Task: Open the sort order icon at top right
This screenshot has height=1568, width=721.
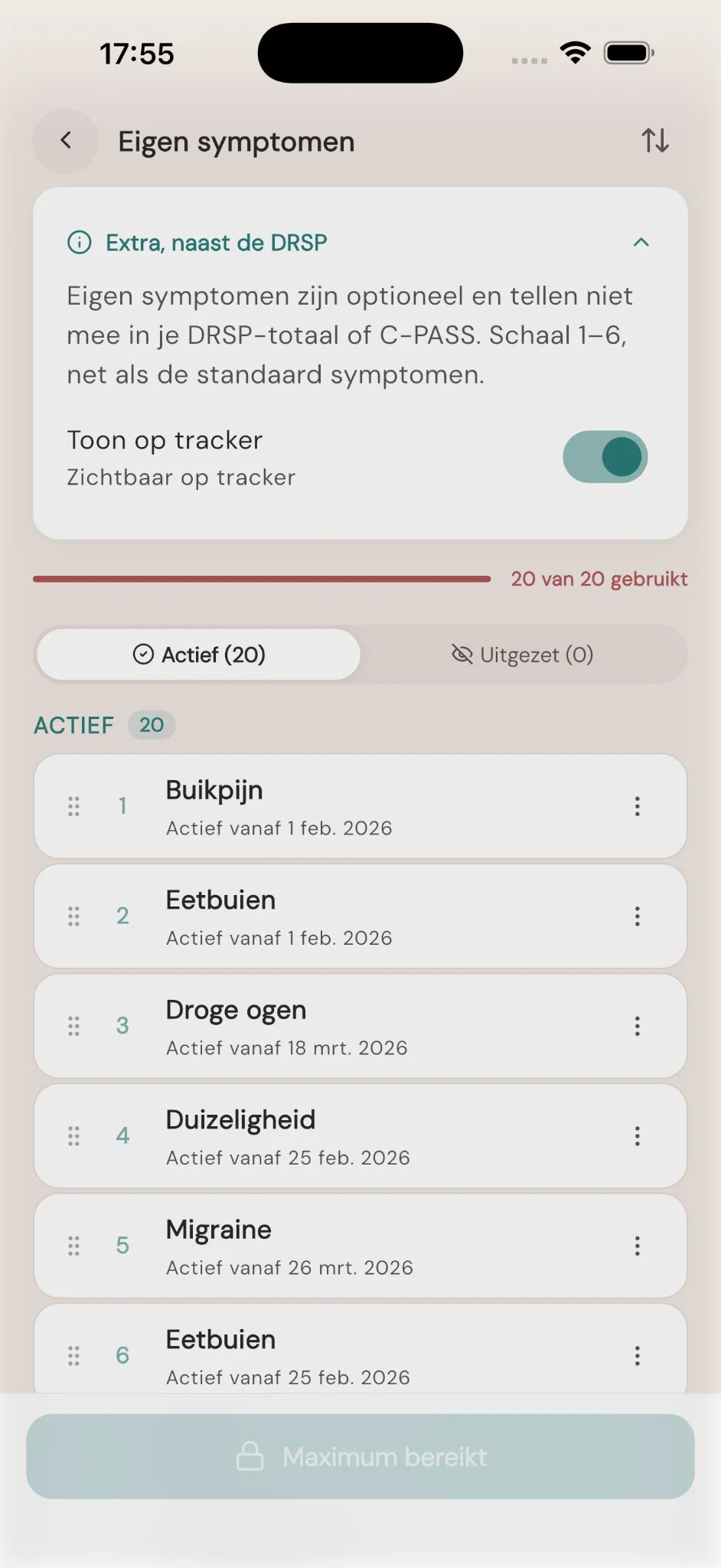Action: 655,141
